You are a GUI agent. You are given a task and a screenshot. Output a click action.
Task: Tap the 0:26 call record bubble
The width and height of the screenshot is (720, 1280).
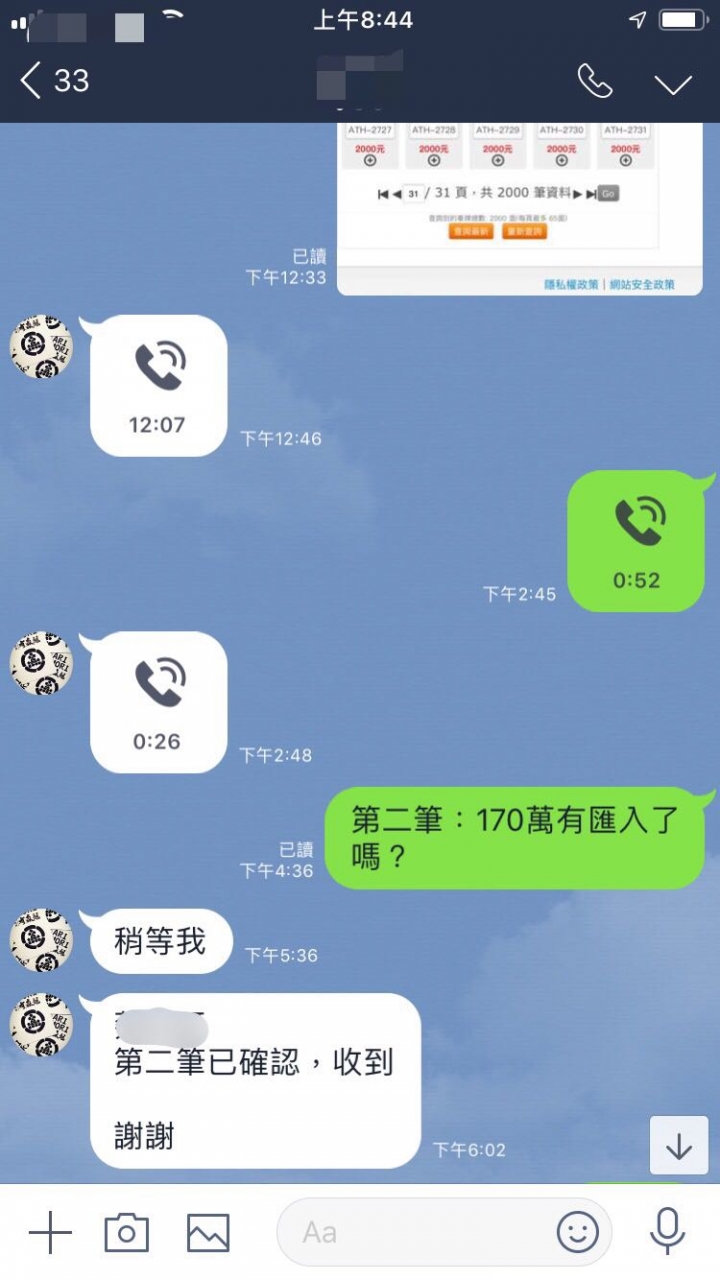pyautogui.click(x=158, y=702)
